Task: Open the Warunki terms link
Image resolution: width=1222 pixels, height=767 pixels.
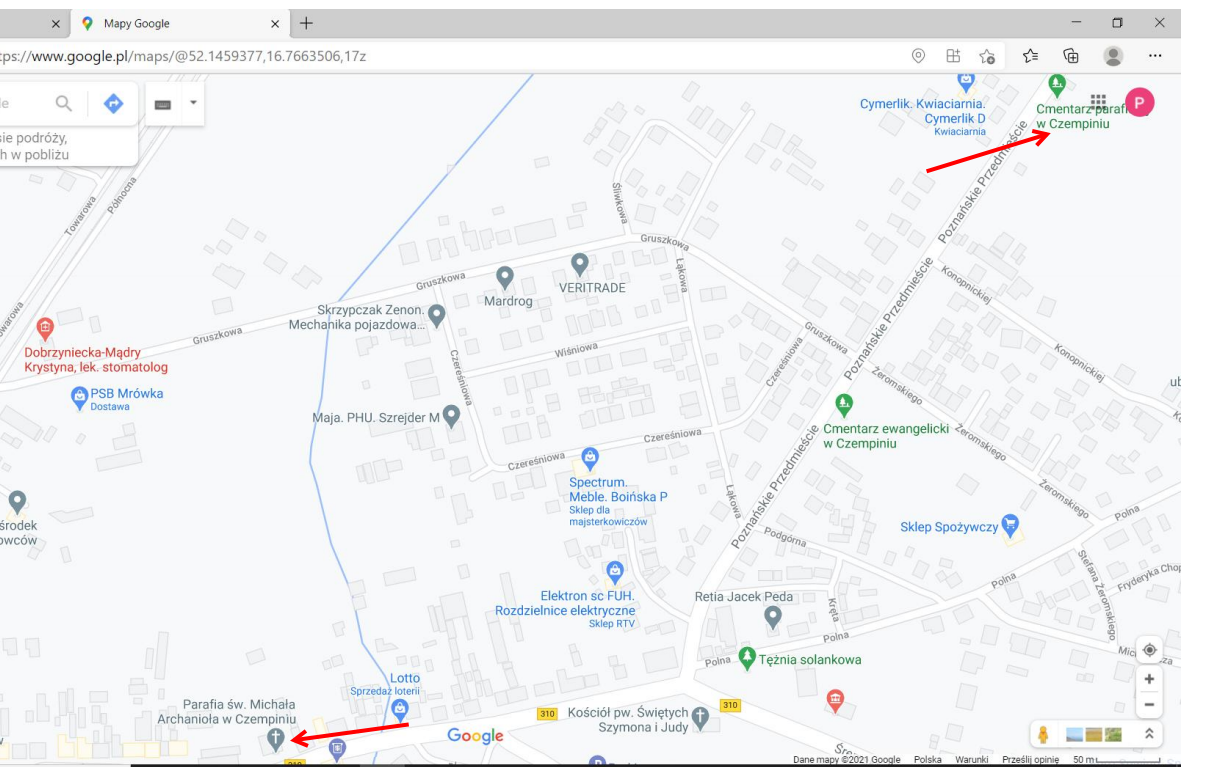Action: (x=971, y=760)
